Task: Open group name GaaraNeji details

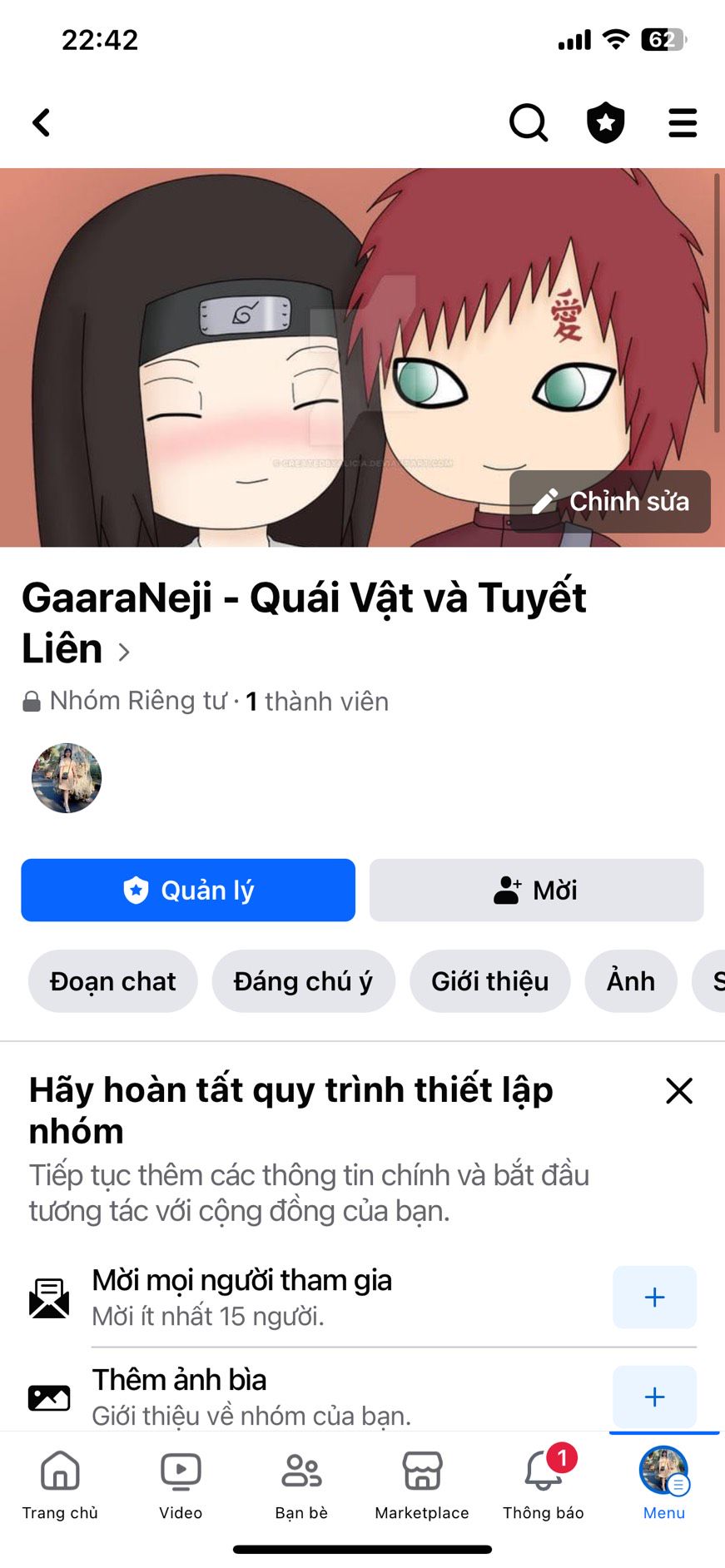Action: coord(304,622)
